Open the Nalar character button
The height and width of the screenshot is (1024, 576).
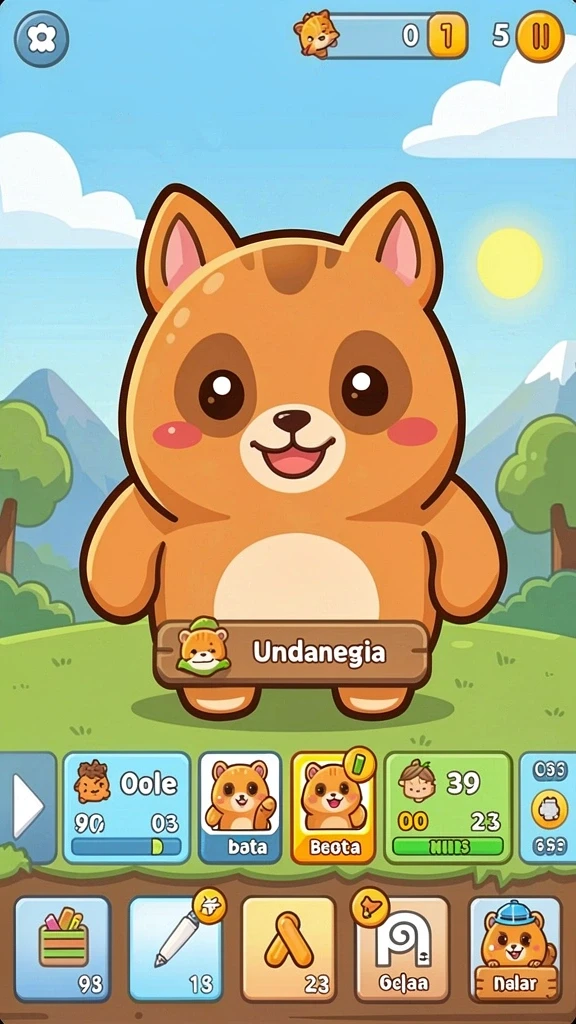[x=515, y=949]
